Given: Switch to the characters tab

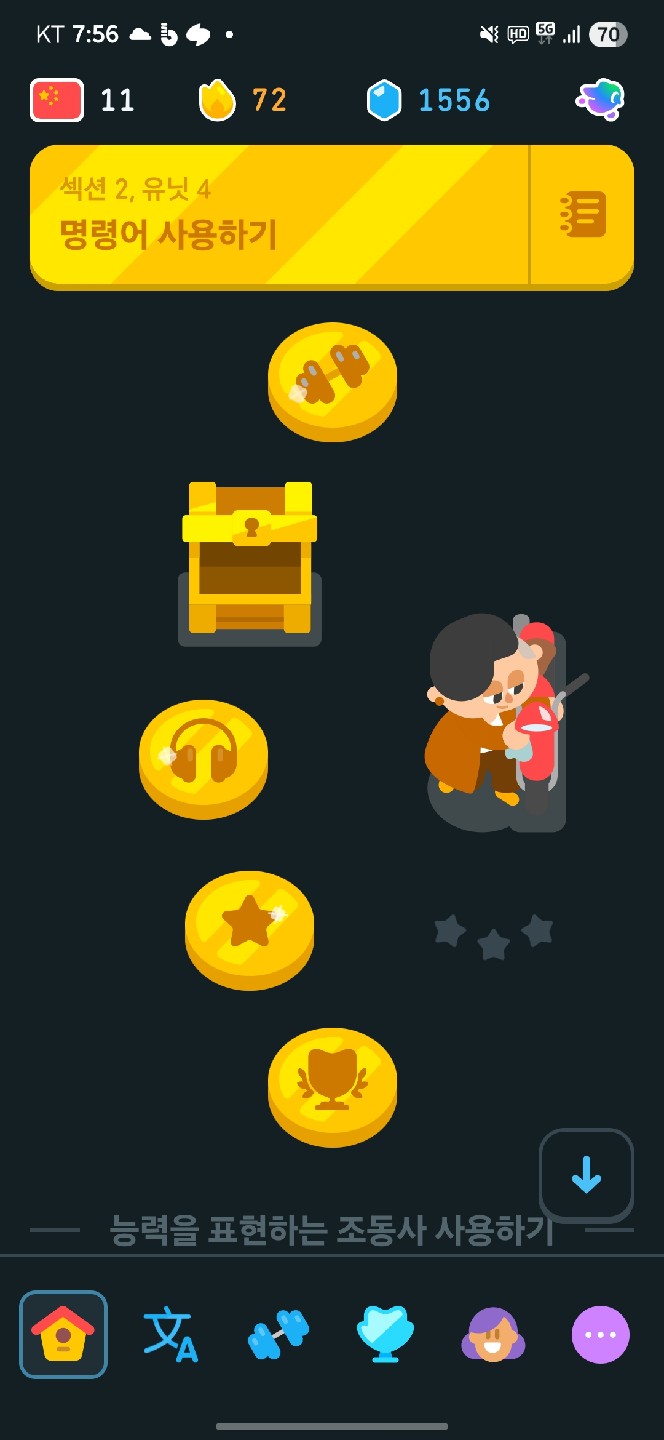Looking at the screenshot, I should click(x=171, y=1334).
